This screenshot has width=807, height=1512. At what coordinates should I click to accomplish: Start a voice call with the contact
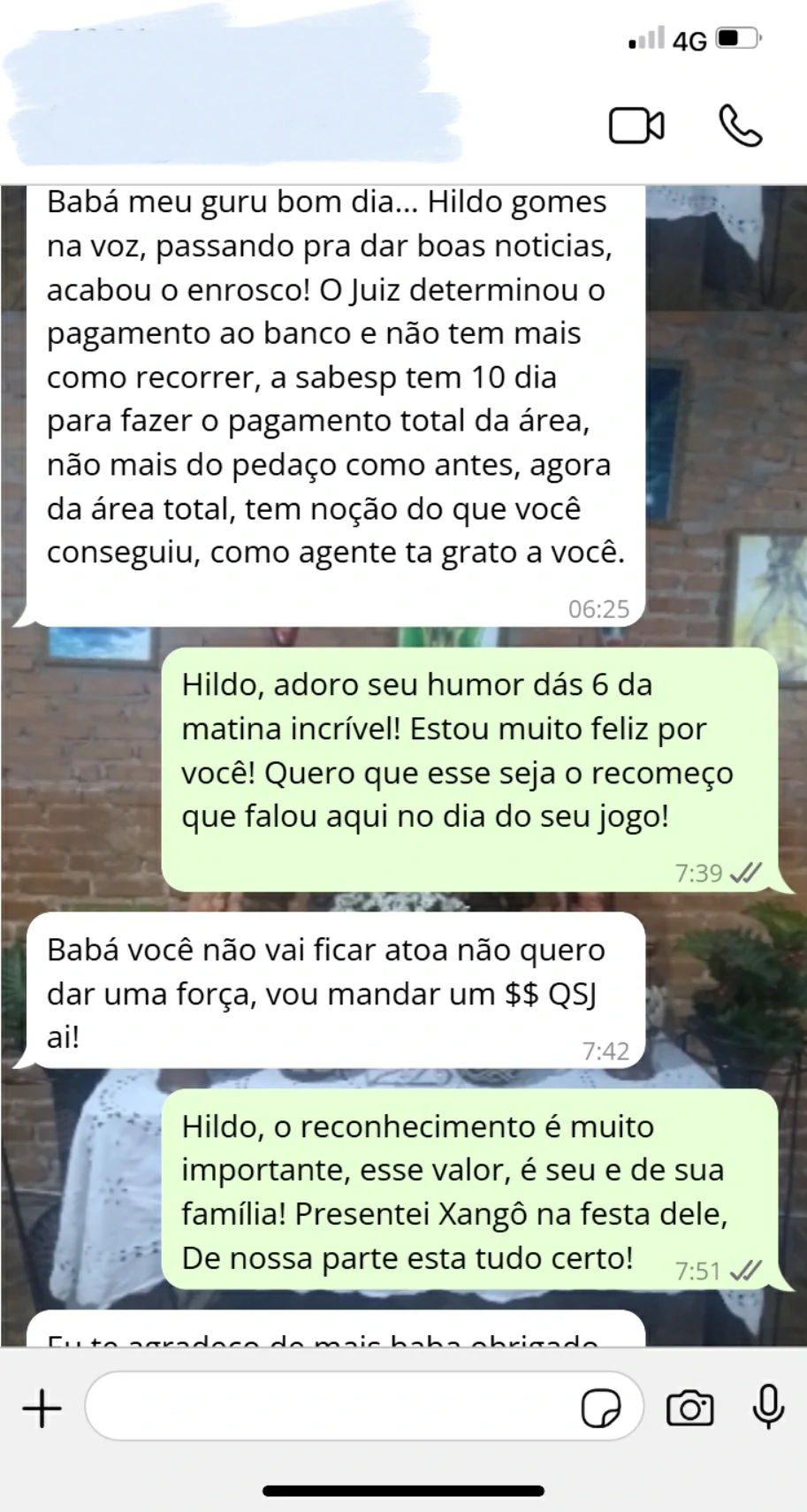(741, 126)
